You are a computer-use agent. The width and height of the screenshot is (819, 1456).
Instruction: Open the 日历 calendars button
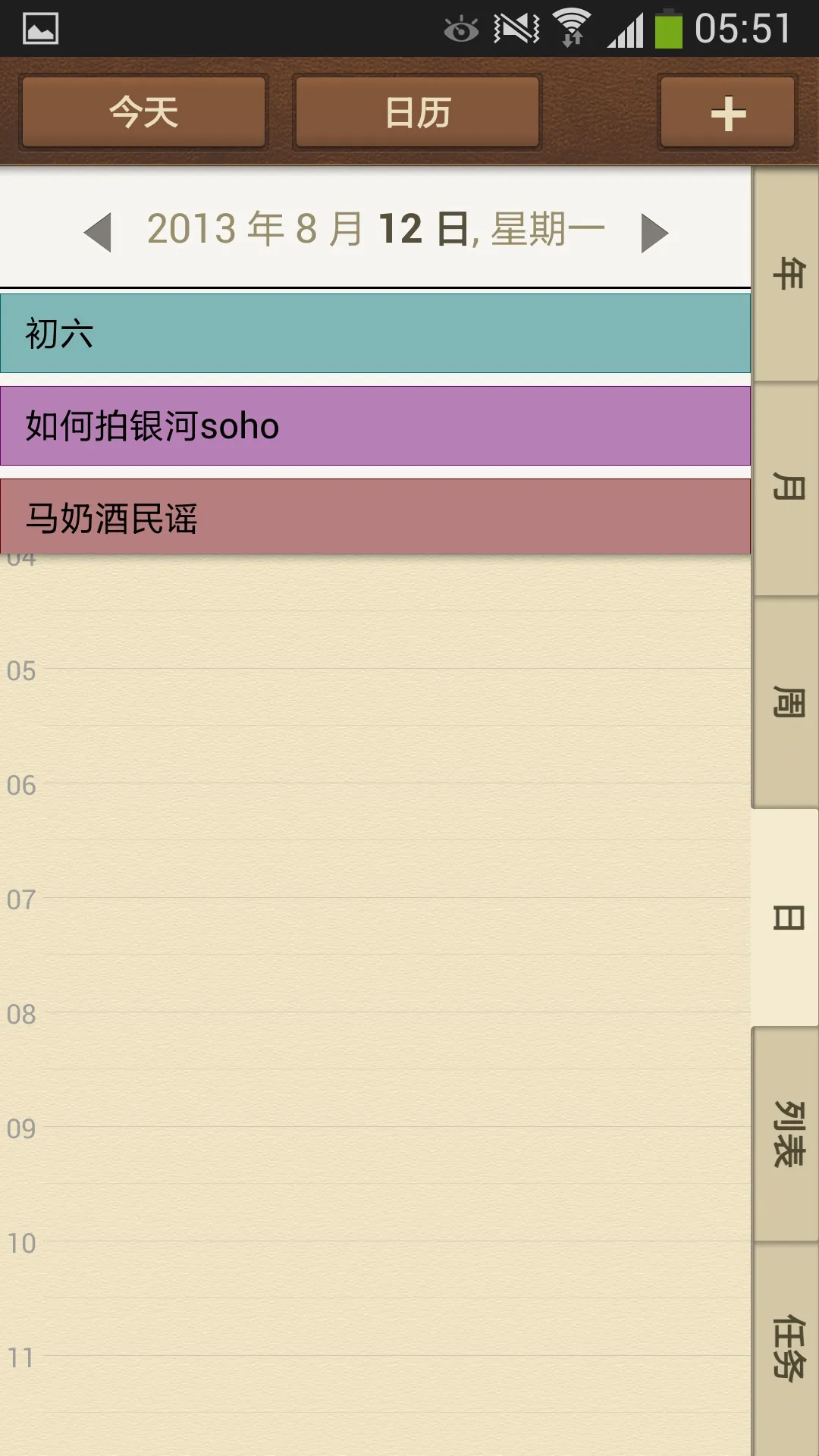coord(417,112)
